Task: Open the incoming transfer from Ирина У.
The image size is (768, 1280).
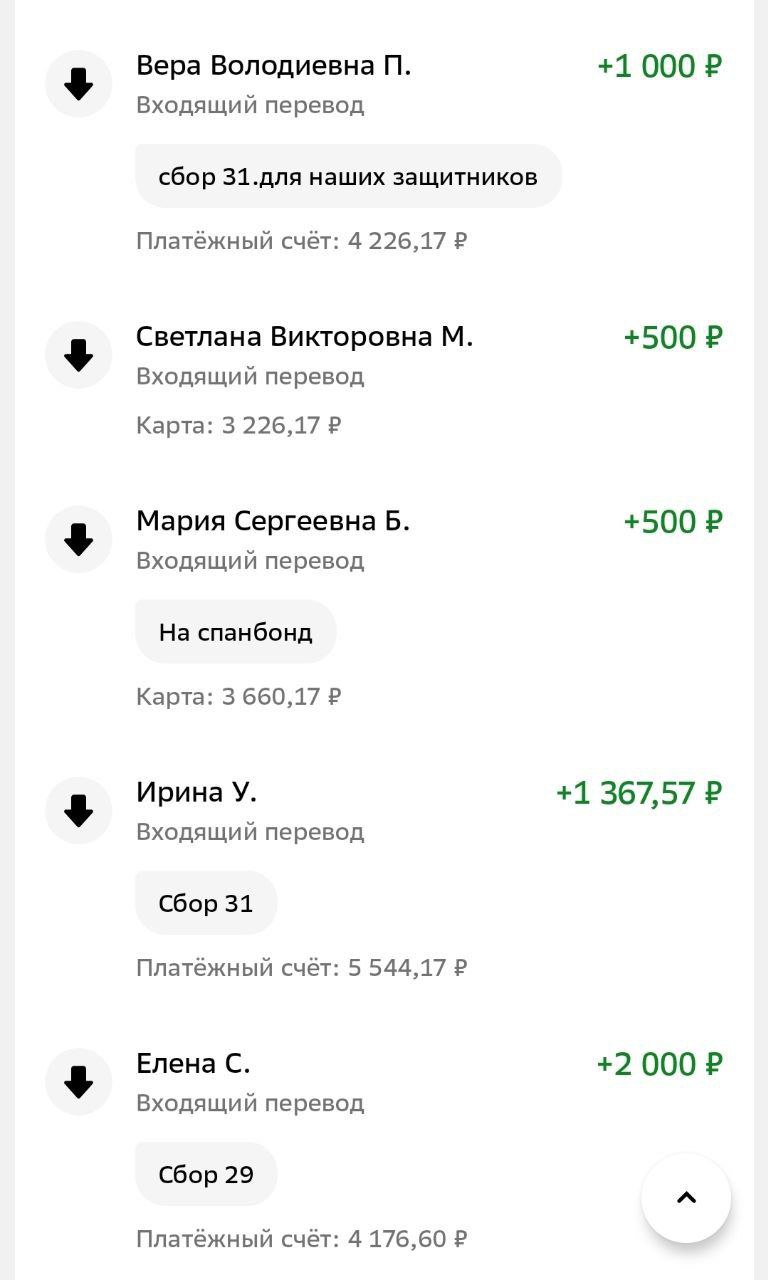Action: (197, 793)
